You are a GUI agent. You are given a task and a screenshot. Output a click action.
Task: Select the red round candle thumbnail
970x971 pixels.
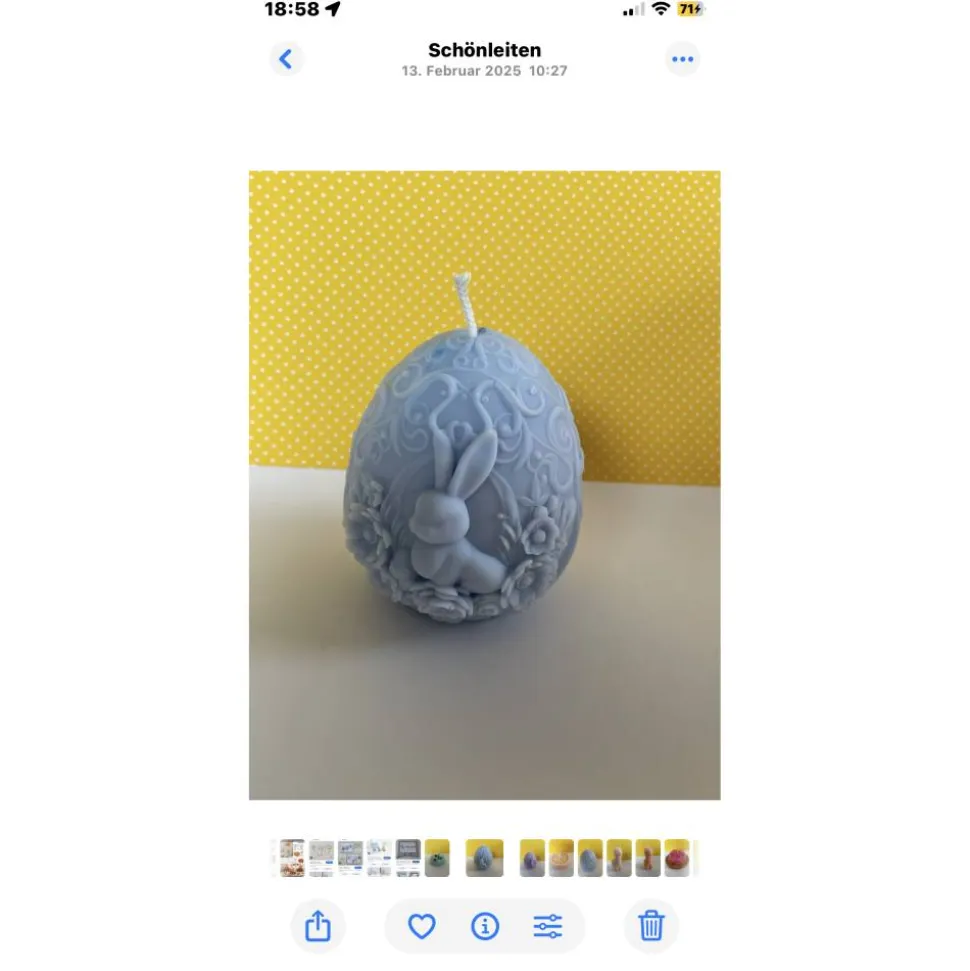click(x=677, y=858)
